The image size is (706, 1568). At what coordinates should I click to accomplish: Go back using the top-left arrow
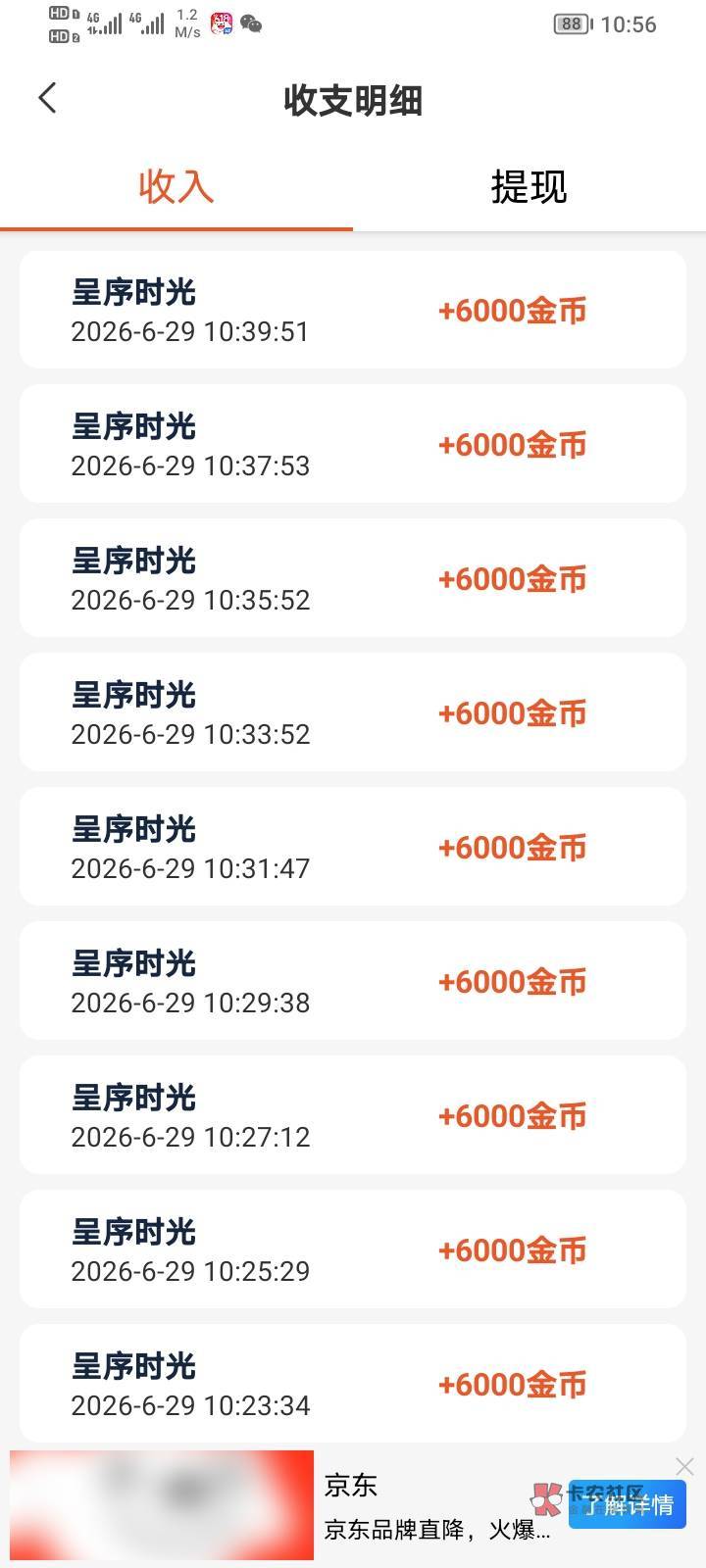[47, 98]
